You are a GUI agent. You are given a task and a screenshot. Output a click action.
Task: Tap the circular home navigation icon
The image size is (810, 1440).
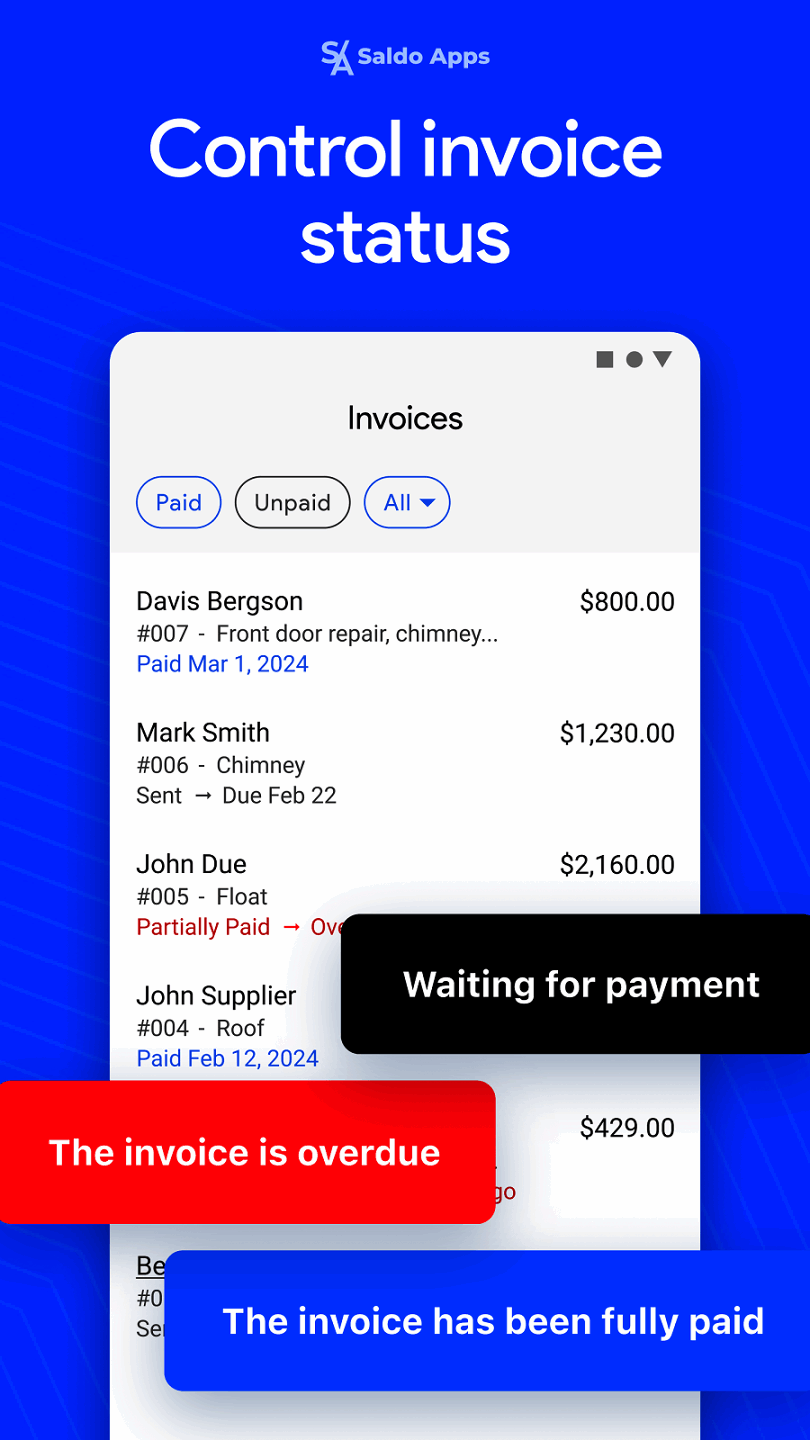633,358
